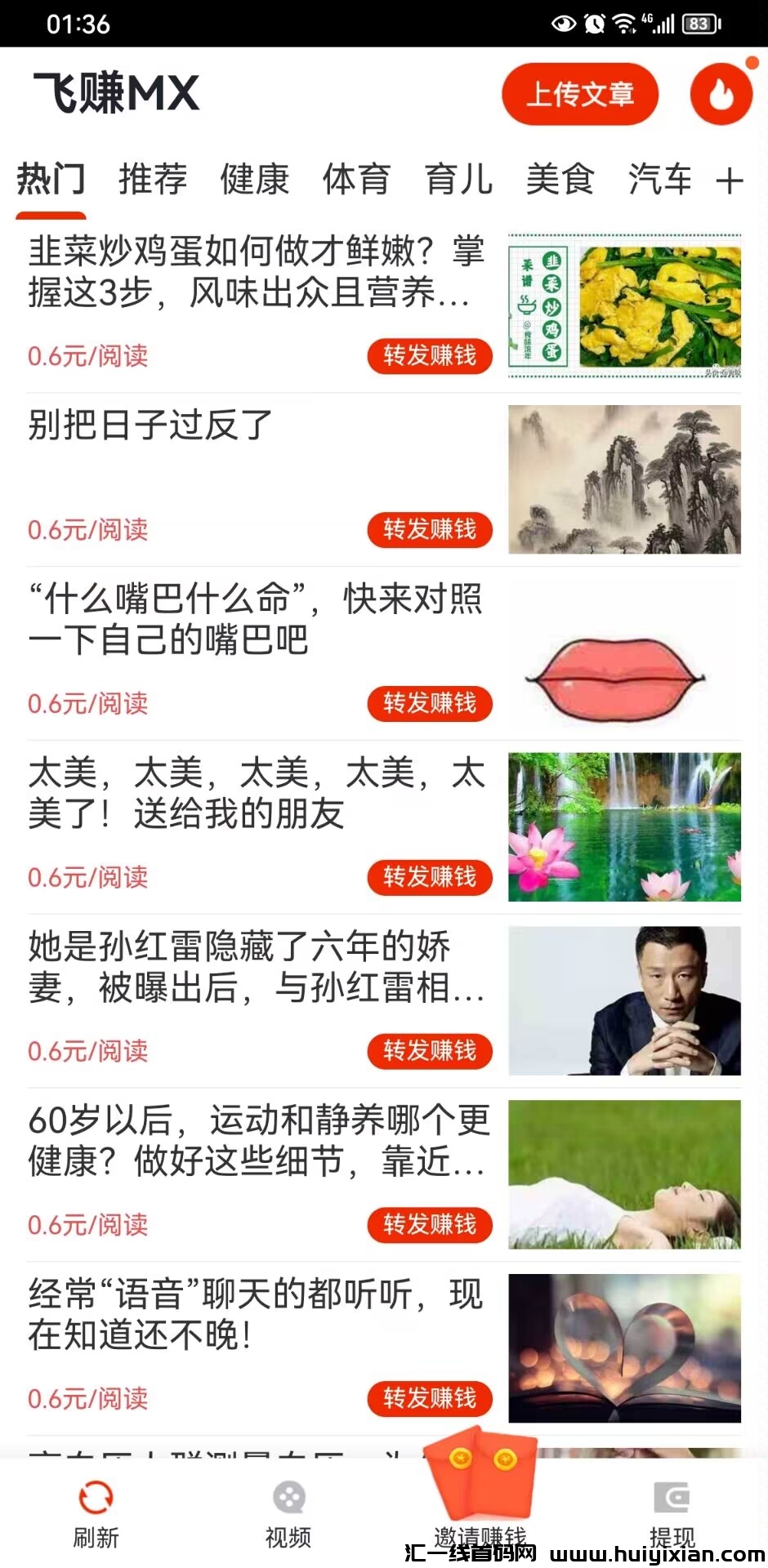This screenshot has width=768, height=1568.
Task: Tap 转发赚钱 on the 60岁以后 article
Action: (430, 1224)
